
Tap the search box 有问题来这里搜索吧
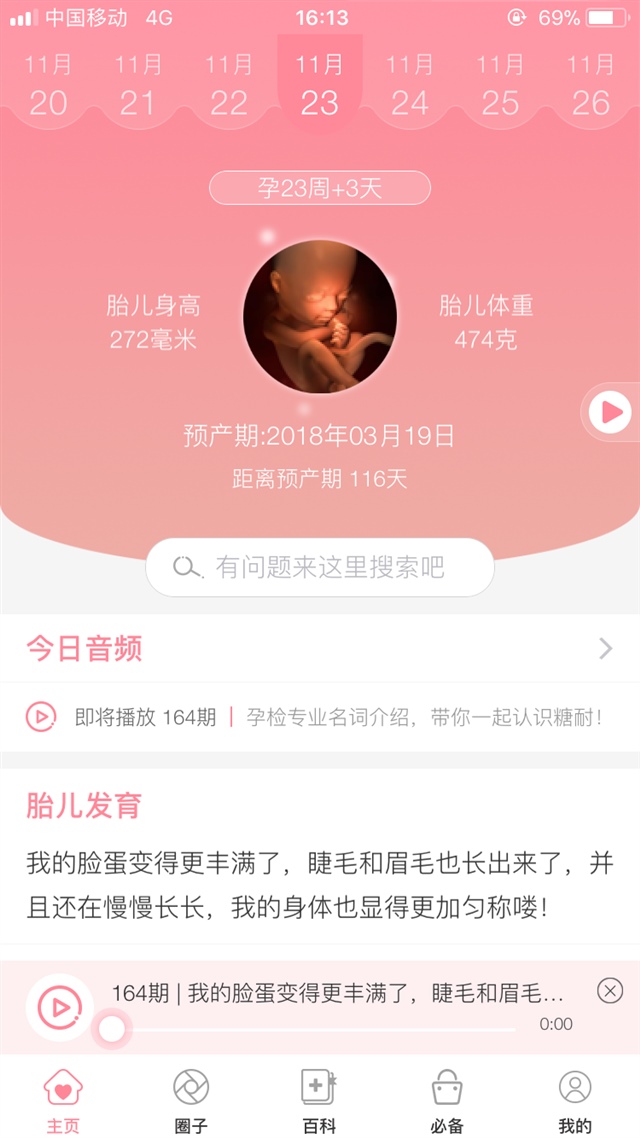coord(320,568)
